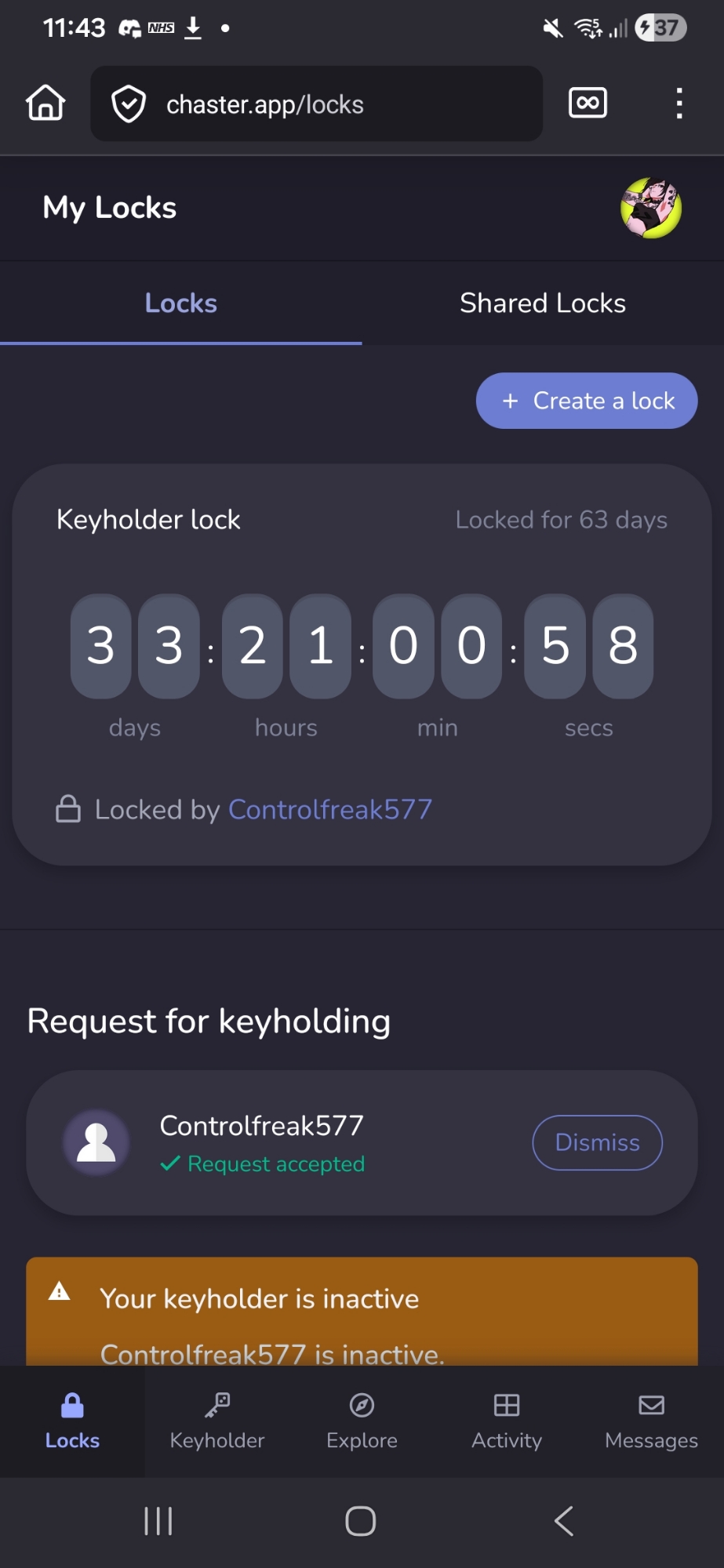Open the browser overflow menu

[679, 103]
